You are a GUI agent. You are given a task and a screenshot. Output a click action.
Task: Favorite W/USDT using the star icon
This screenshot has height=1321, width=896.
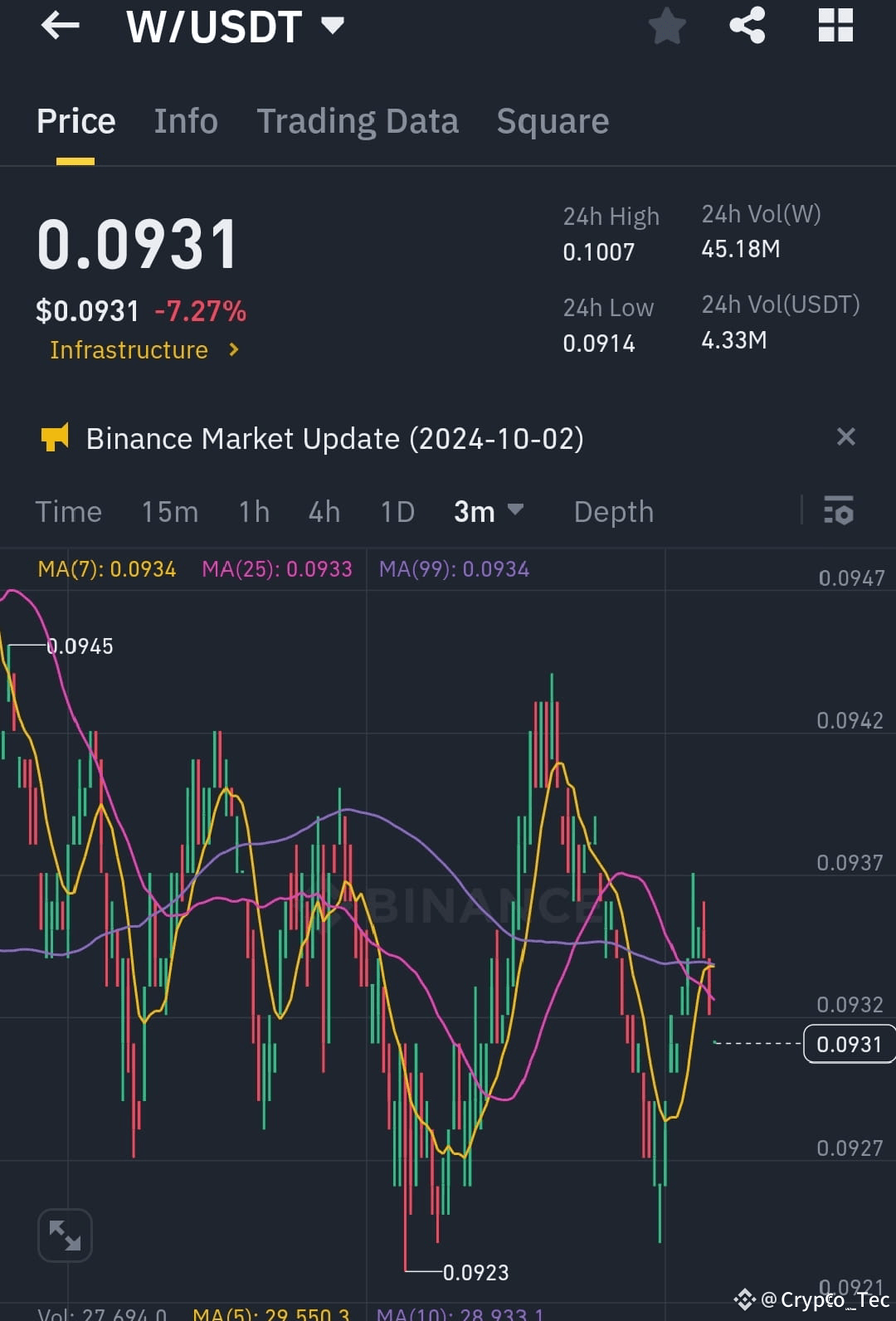tap(667, 26)
